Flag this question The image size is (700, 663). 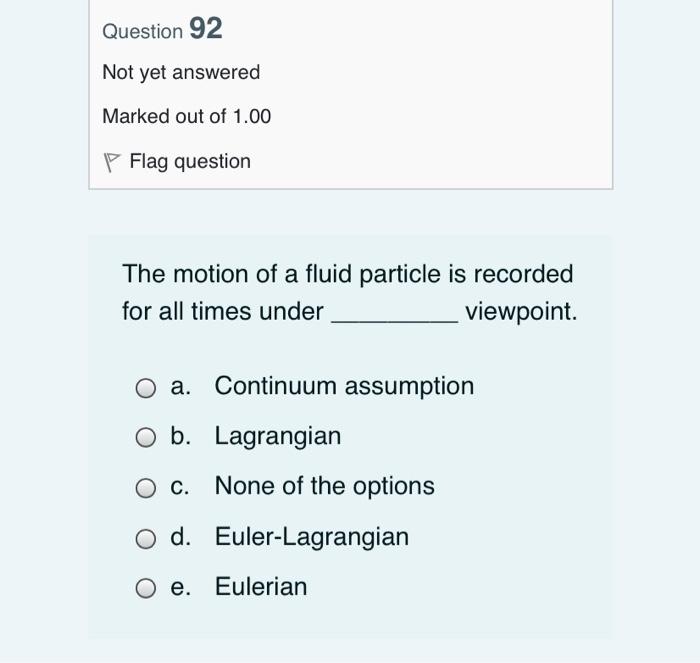(178, 162)
